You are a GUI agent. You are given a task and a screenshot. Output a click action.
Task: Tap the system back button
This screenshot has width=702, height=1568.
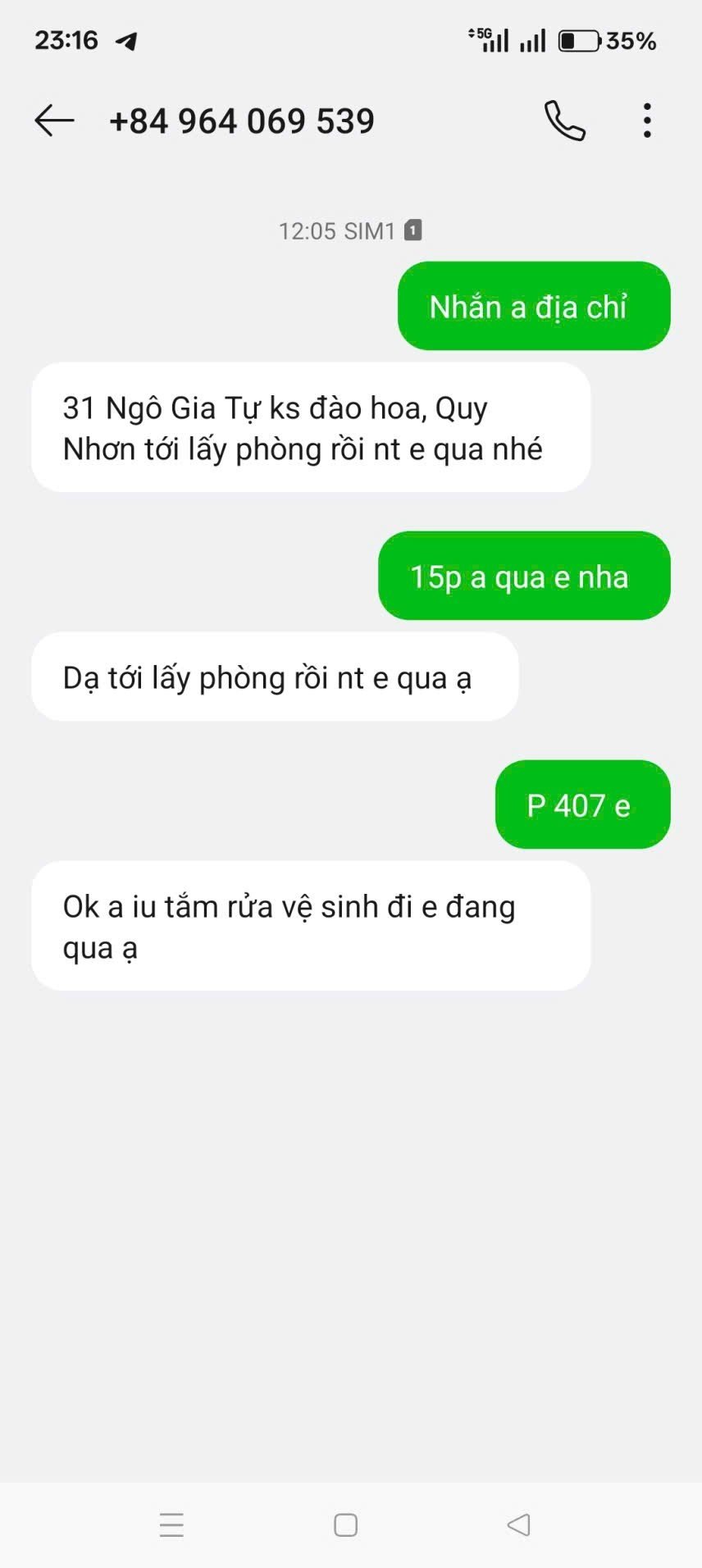click(519, 1525)
